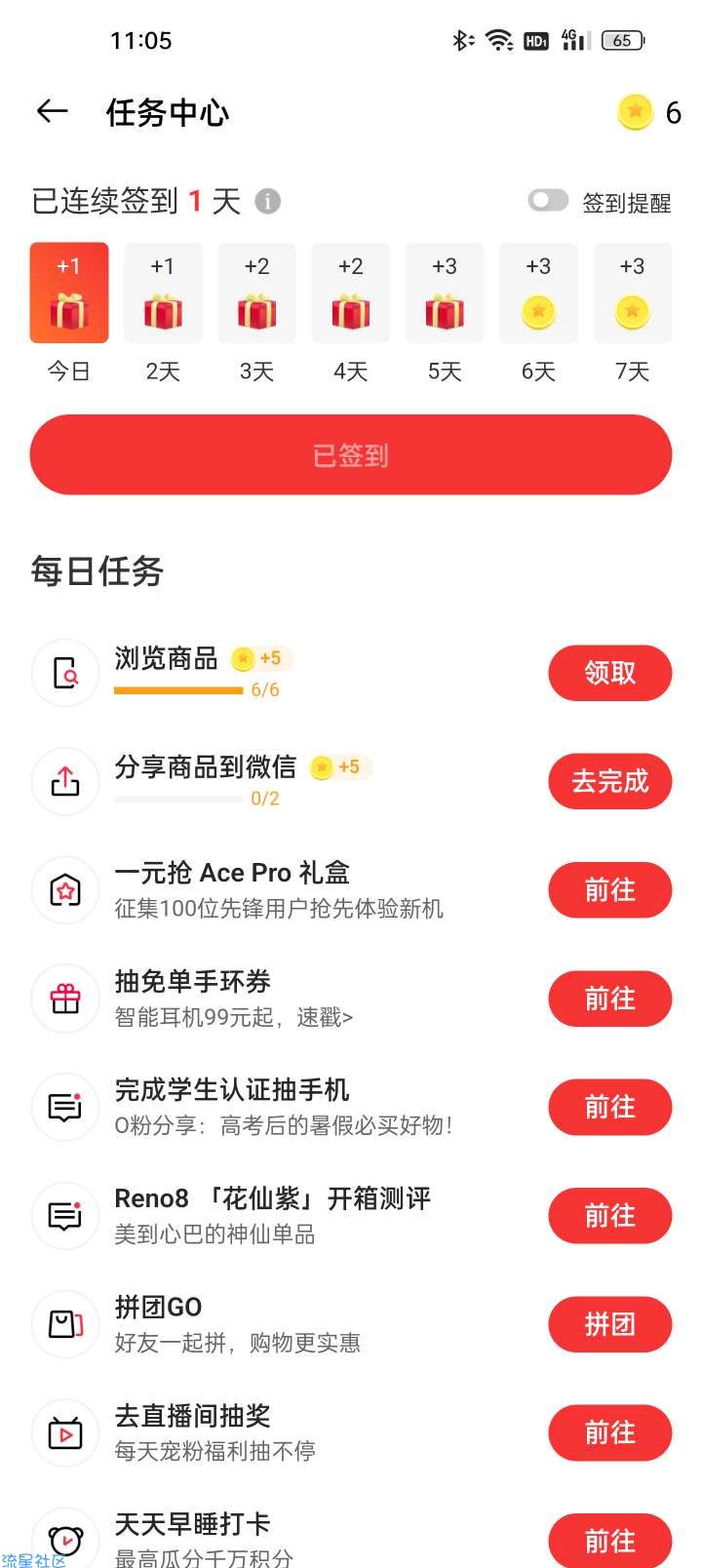This screenshot has height=1568, width=702.
Task: Tap 前往 for 抽免单手环券
Action: click(609, 999)
